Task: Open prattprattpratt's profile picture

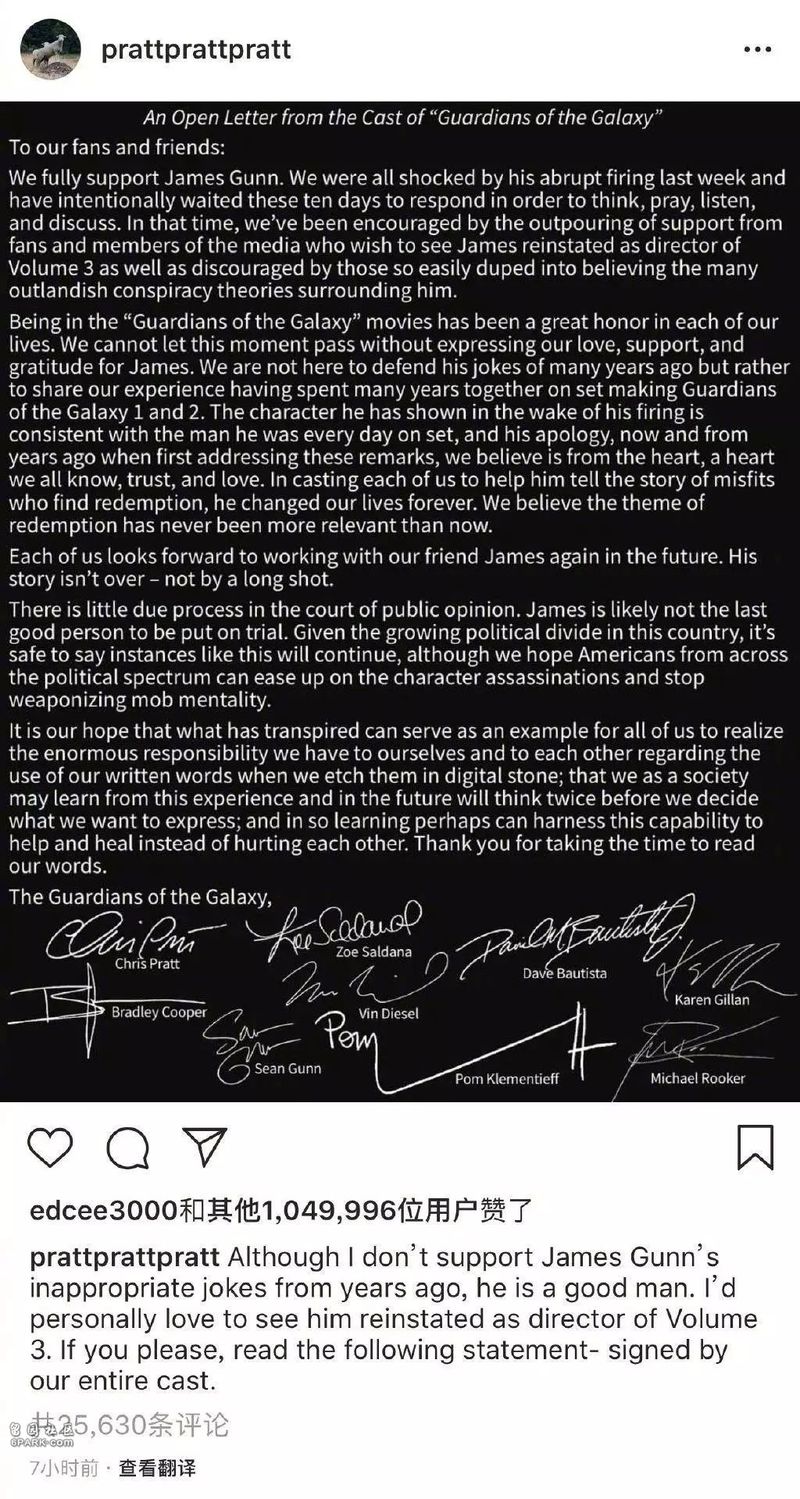Action: point(50,50)
